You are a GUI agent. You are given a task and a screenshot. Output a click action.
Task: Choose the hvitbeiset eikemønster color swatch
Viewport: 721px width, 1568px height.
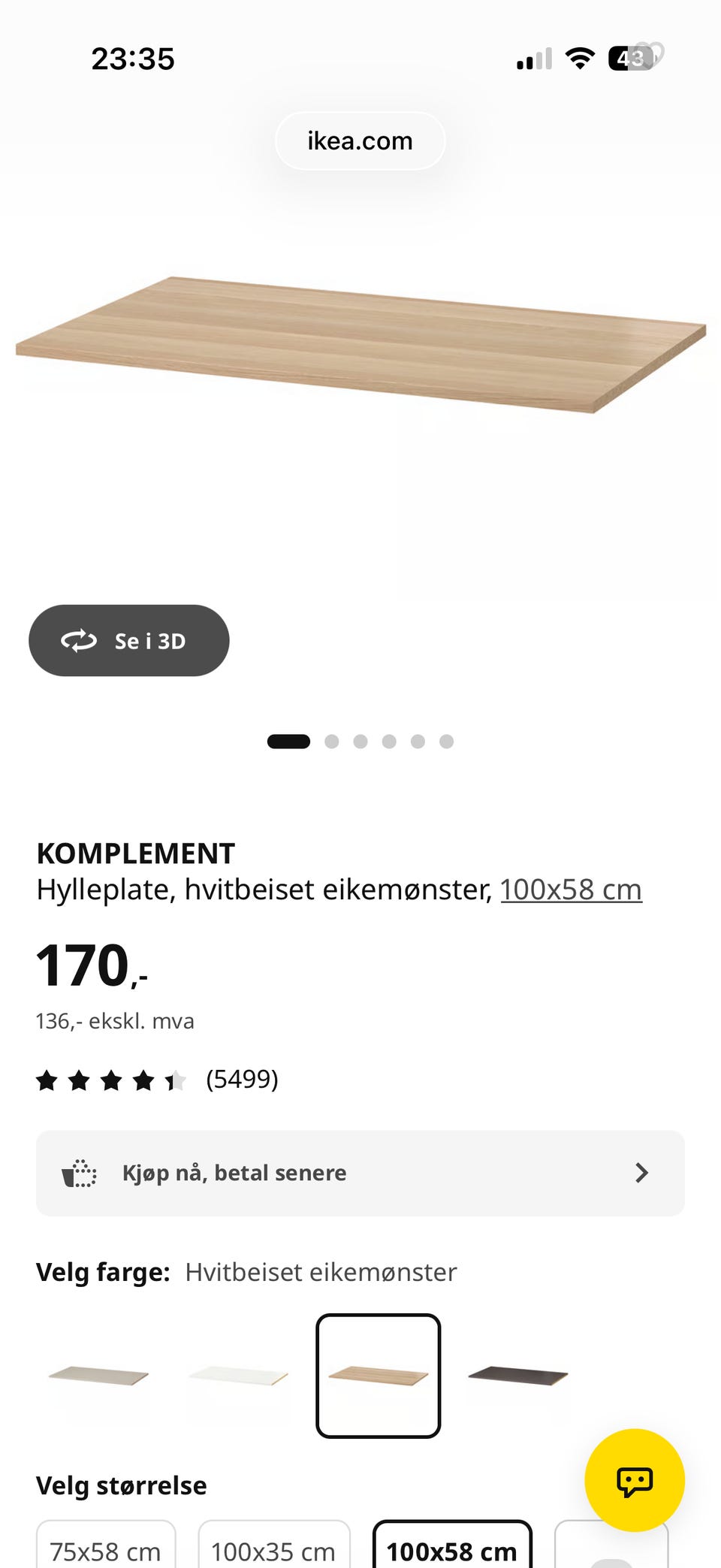(378, 1376)
